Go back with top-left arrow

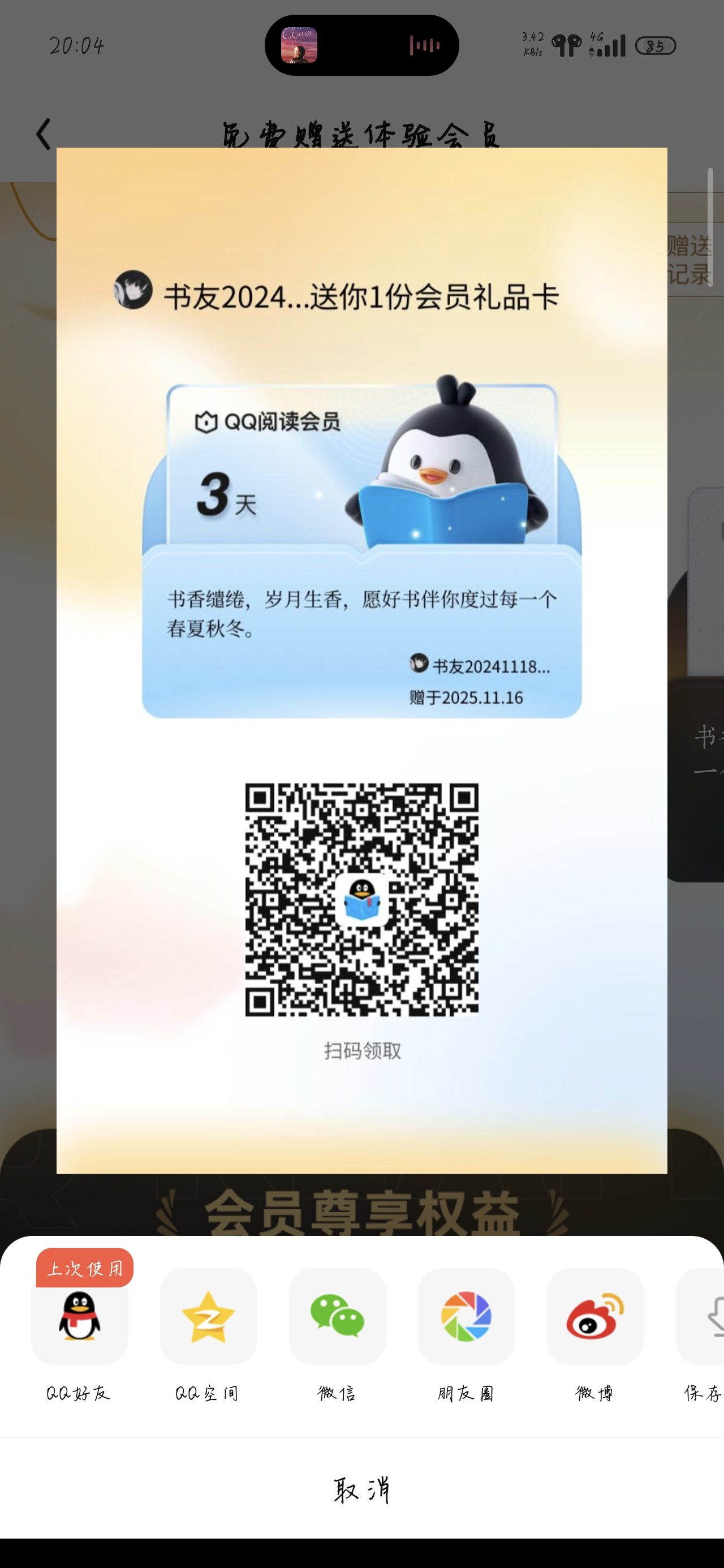43,135
